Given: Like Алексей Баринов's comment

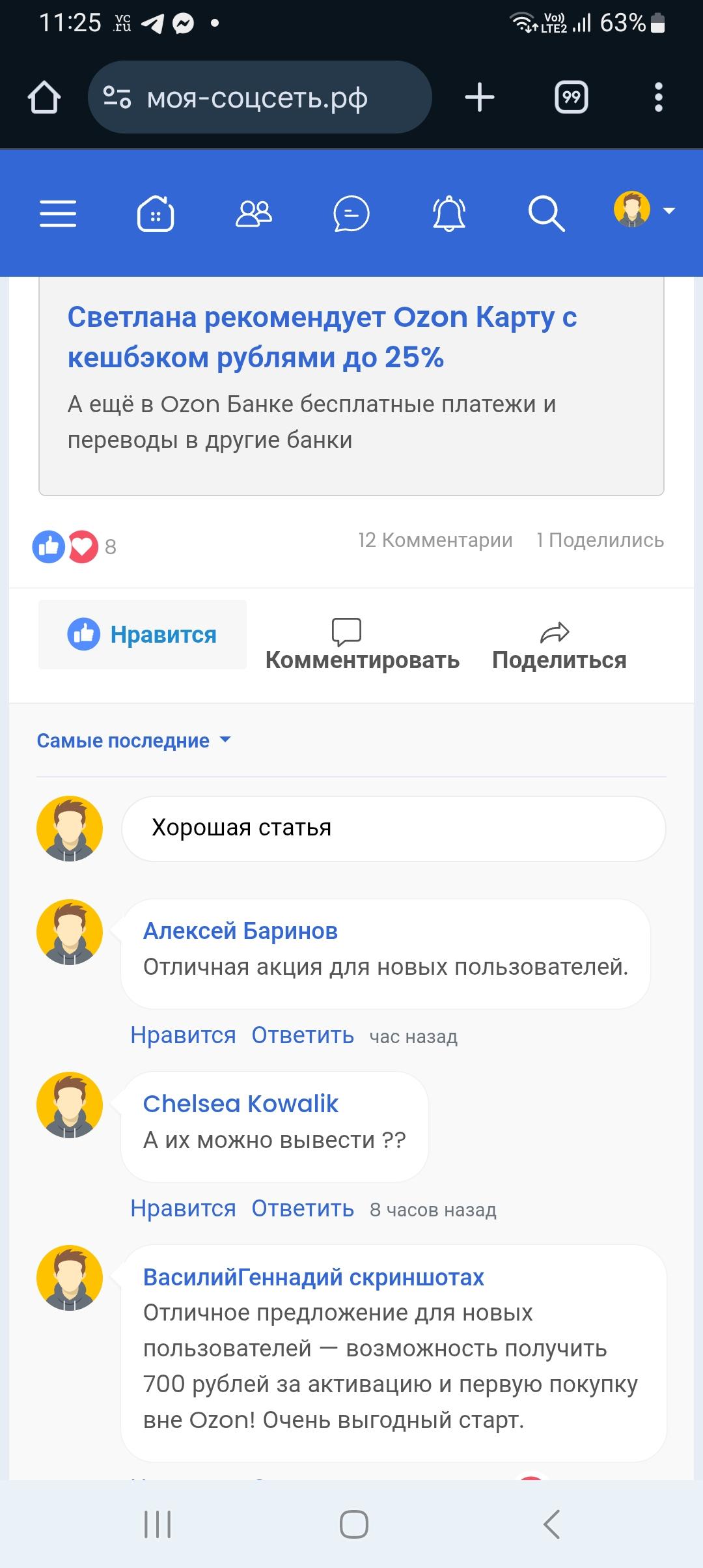Looking at the screenshot, I should pyautogui.click(x=183, y=1035).
